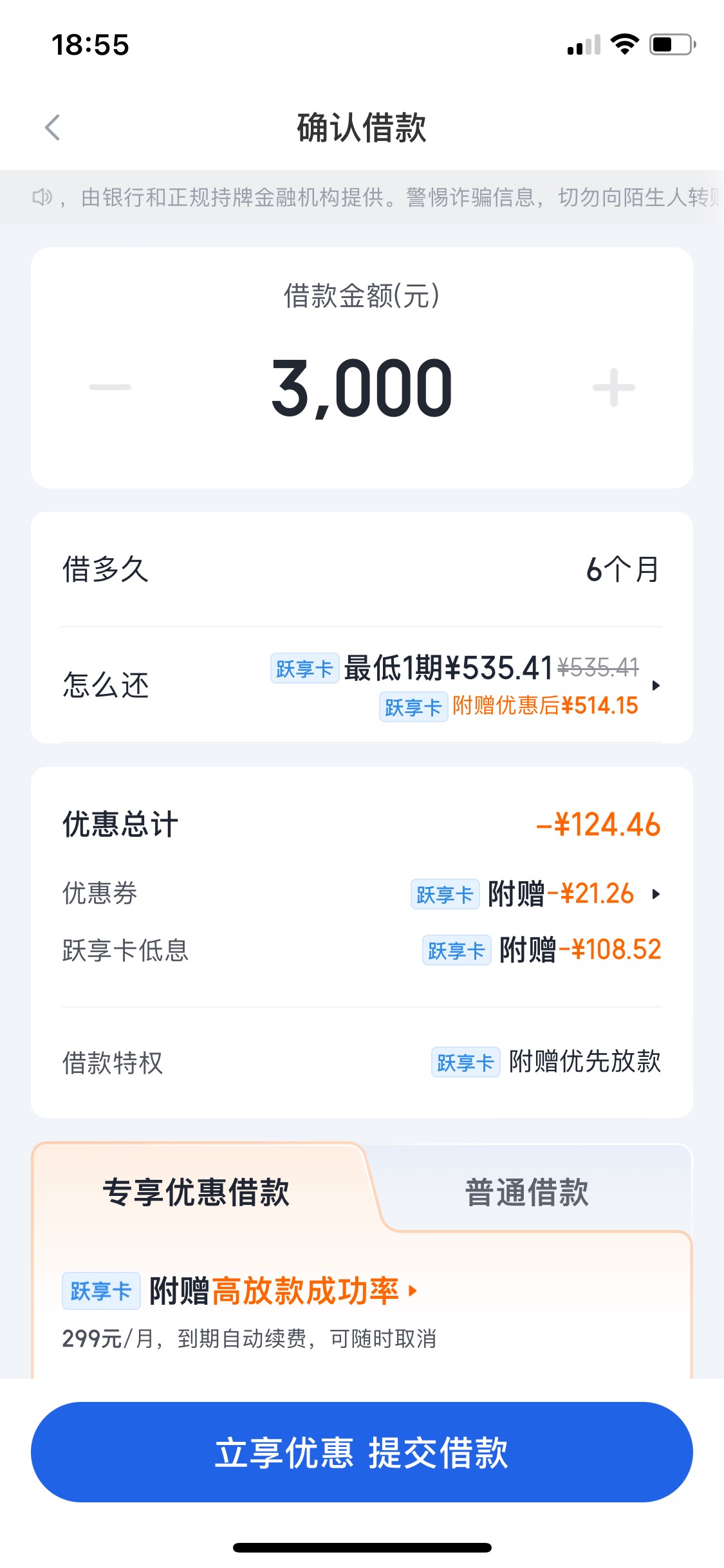
Task: Submit loan via 立享优惠 提交借款
Action: (x=362, y=1452)
